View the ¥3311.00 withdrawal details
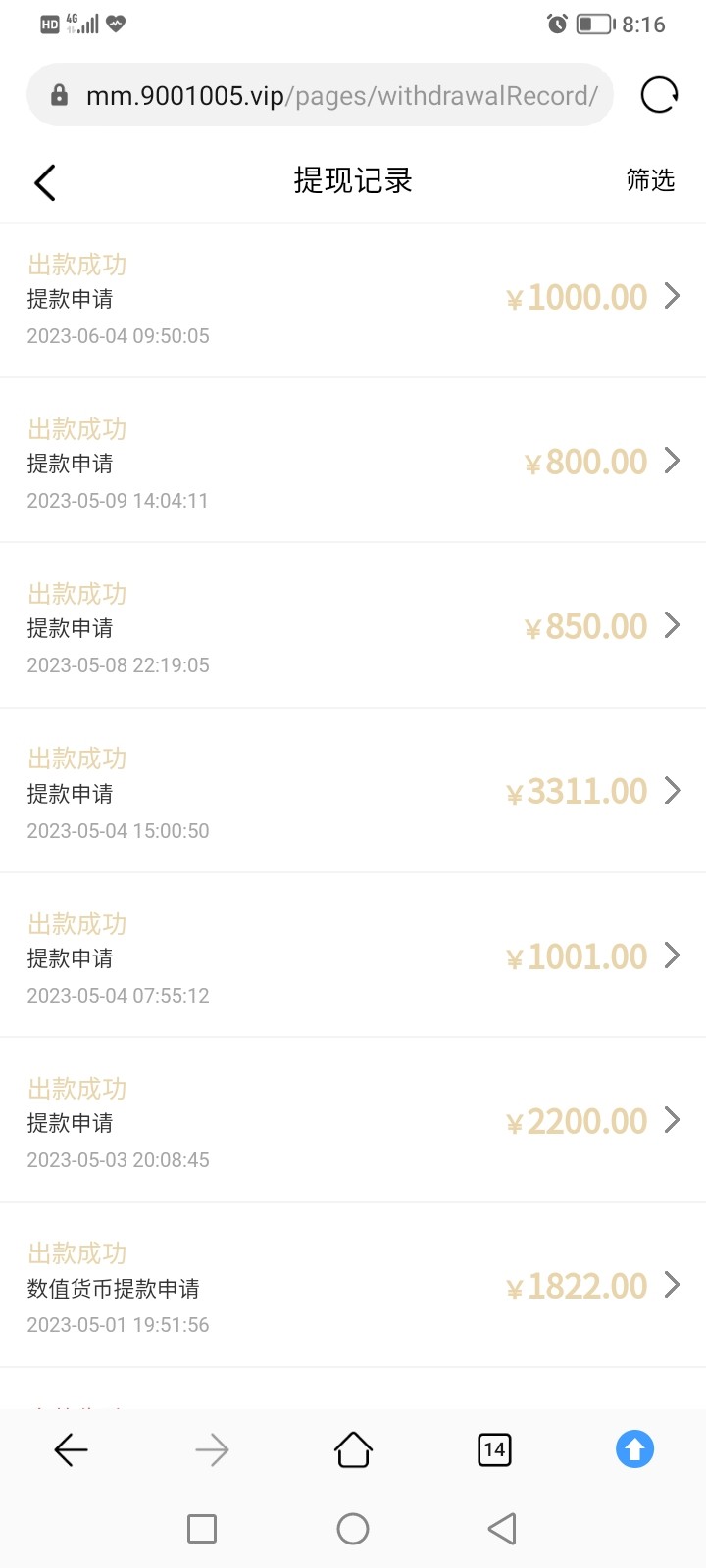Image resolution: width=706 pixels, height=1568 pixels. pyautogui.click(x=353, y=792)
